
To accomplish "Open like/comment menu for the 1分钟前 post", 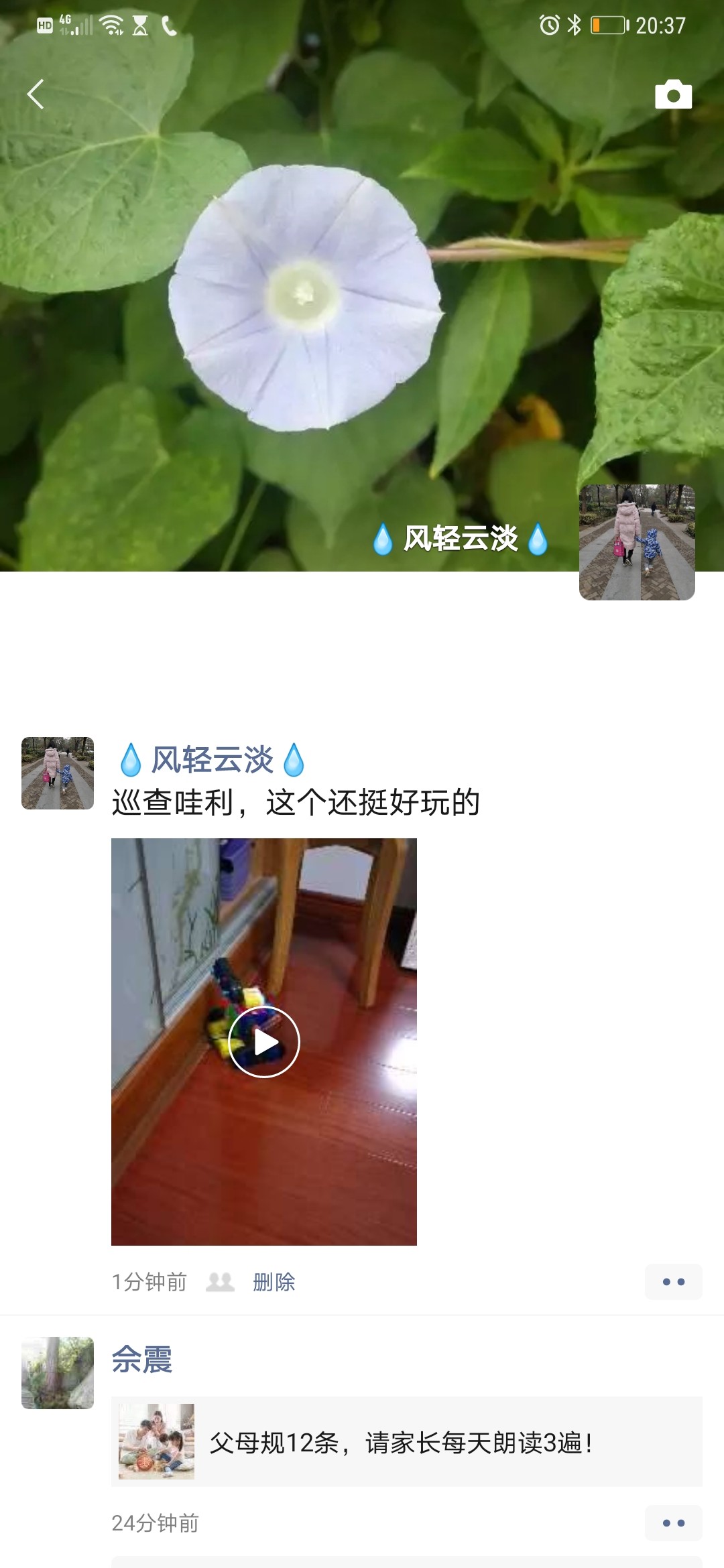I will click(x=673, y=1282).
